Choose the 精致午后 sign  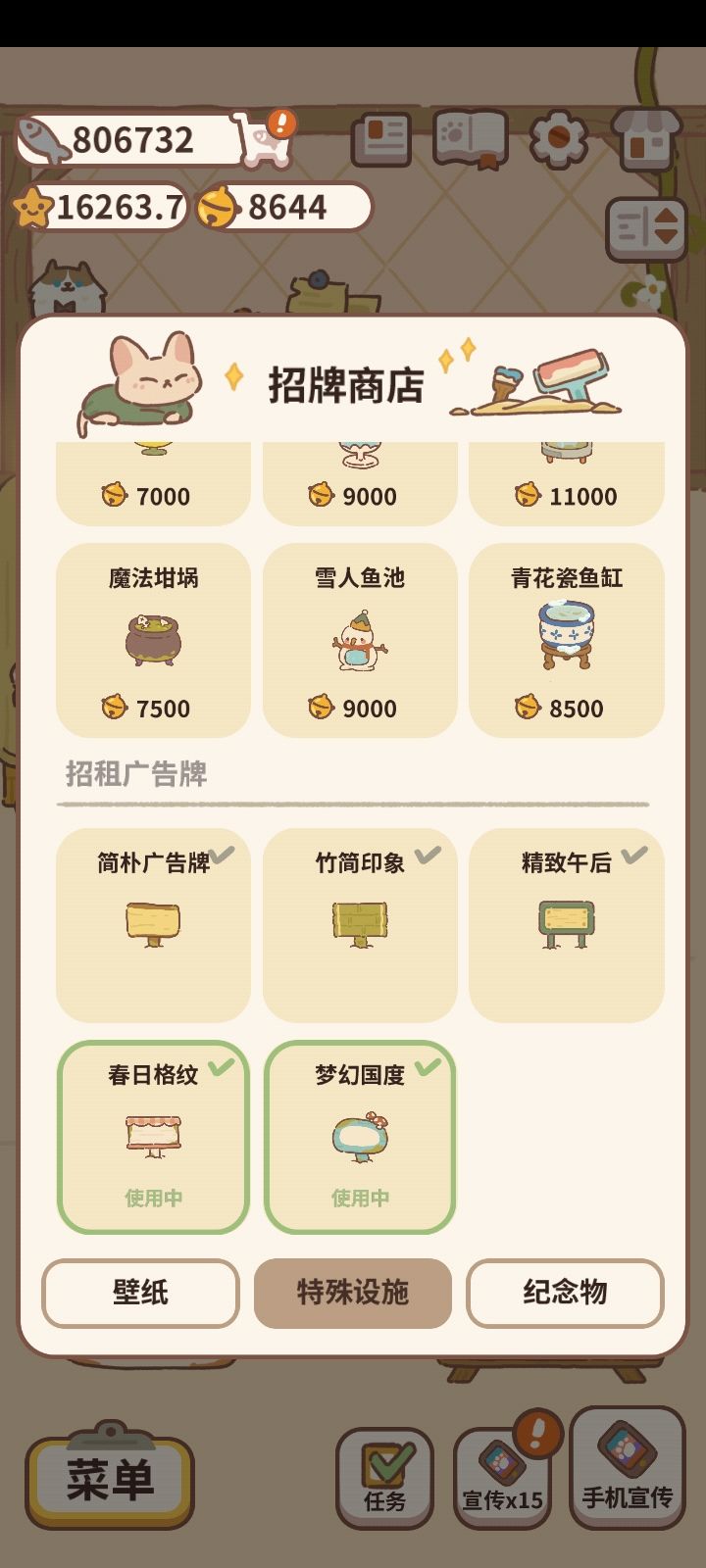point(567,925)
